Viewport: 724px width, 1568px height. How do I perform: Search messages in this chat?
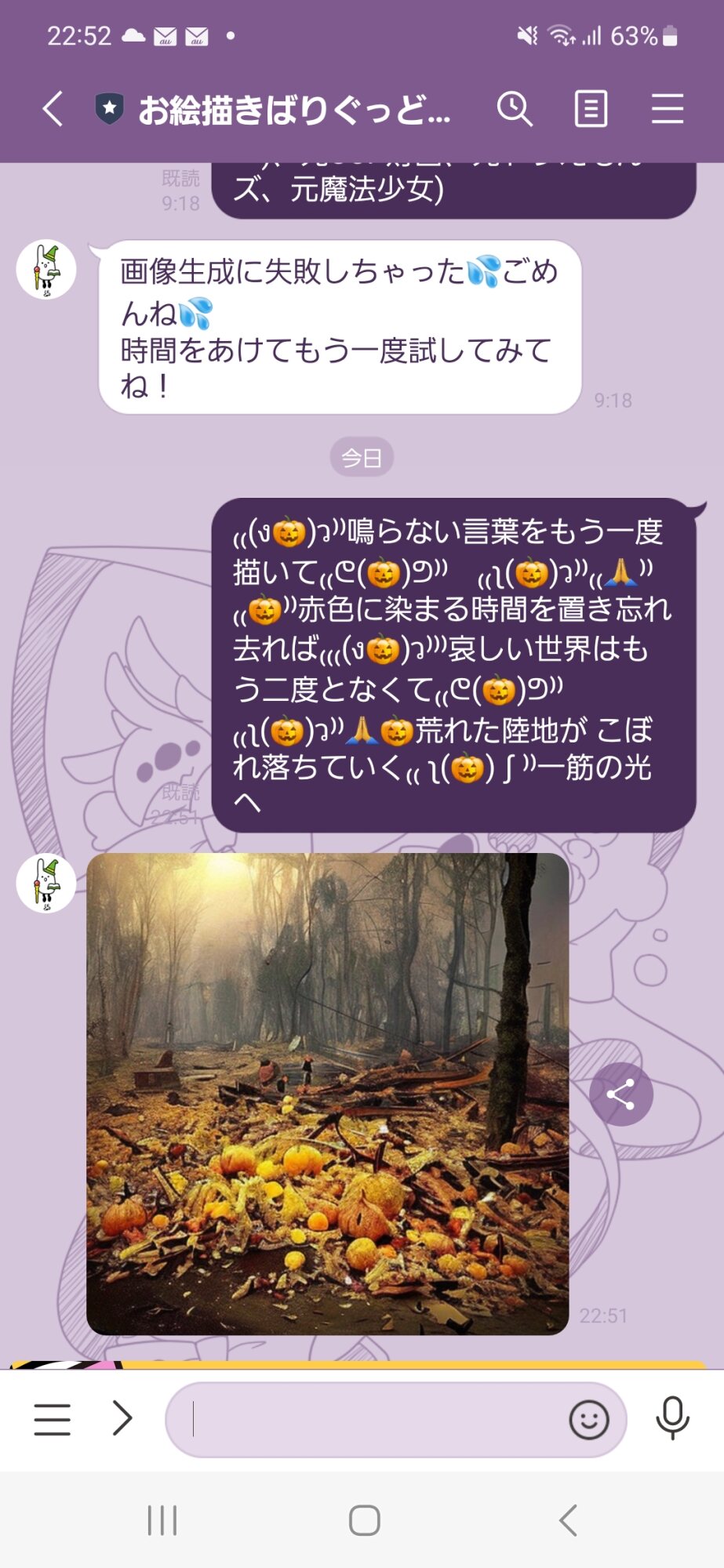(515, 108)
